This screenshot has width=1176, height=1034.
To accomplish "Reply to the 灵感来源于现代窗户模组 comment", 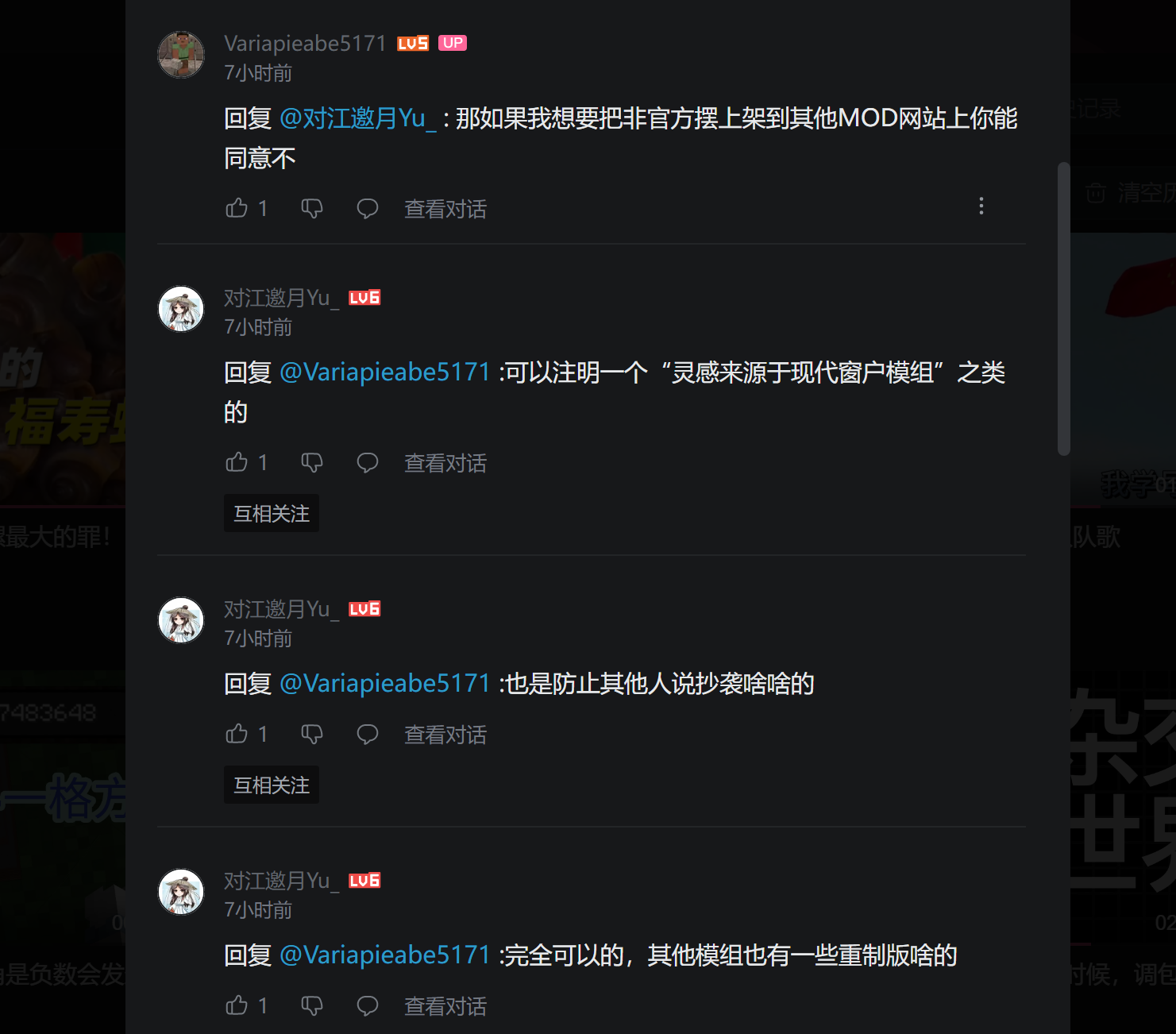I will point(367,462).
